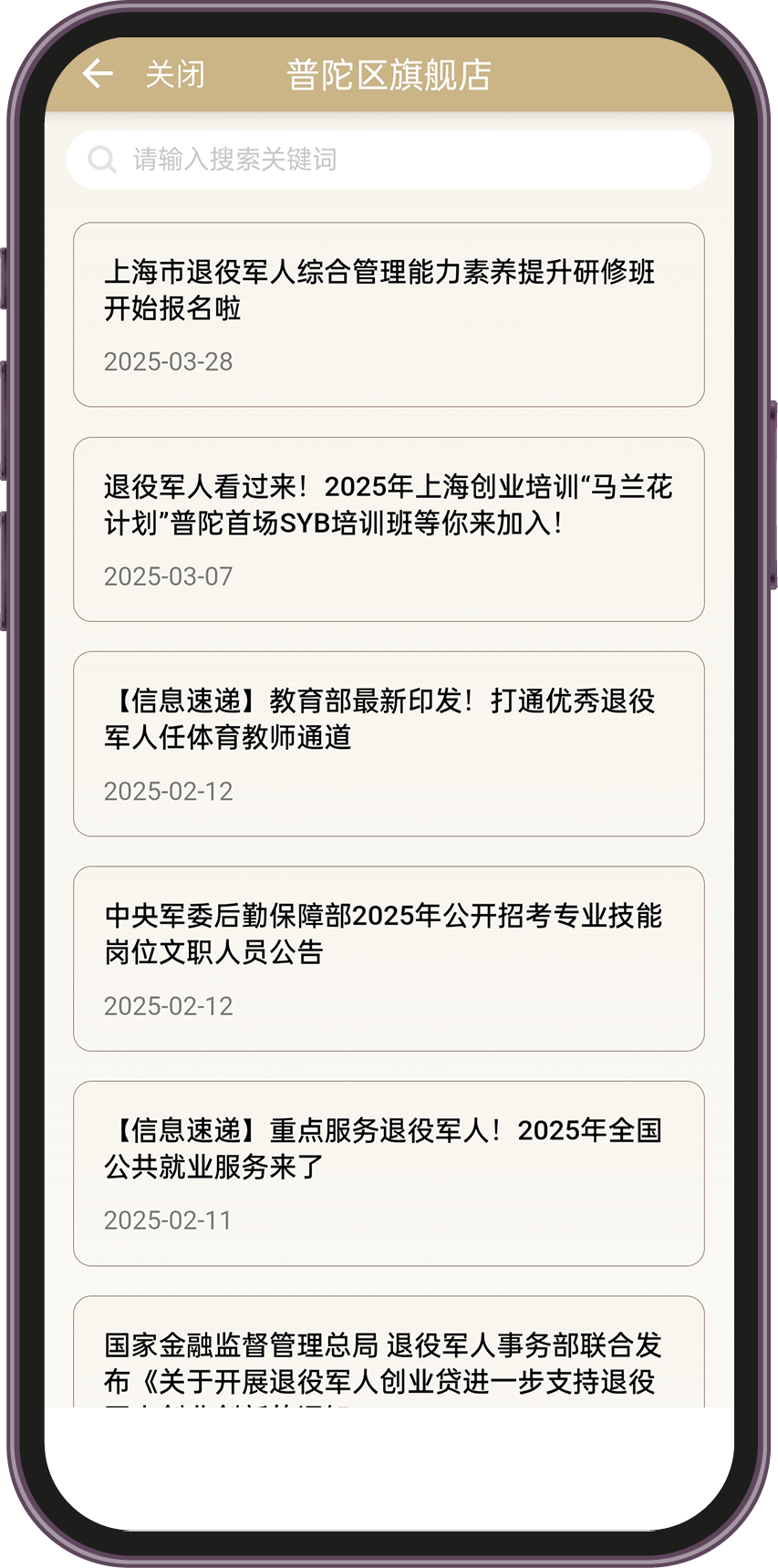The image size is (778, 1568).
Task: Open 中央军委后勤保障部 公开招考 announcement
Action: (x=389, y=958)
